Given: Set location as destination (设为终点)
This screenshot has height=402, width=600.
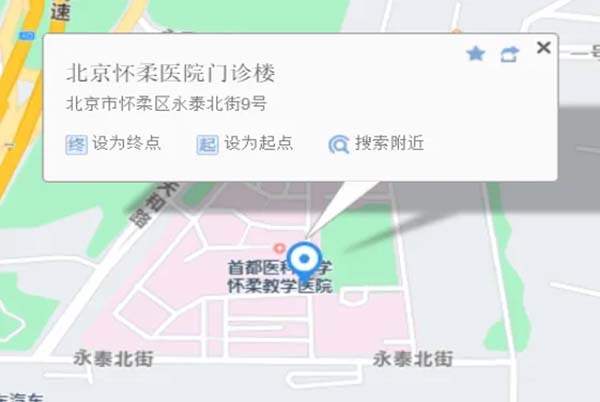Looking at the screenshot, I should pyautogui.click(x=113, y=143).
